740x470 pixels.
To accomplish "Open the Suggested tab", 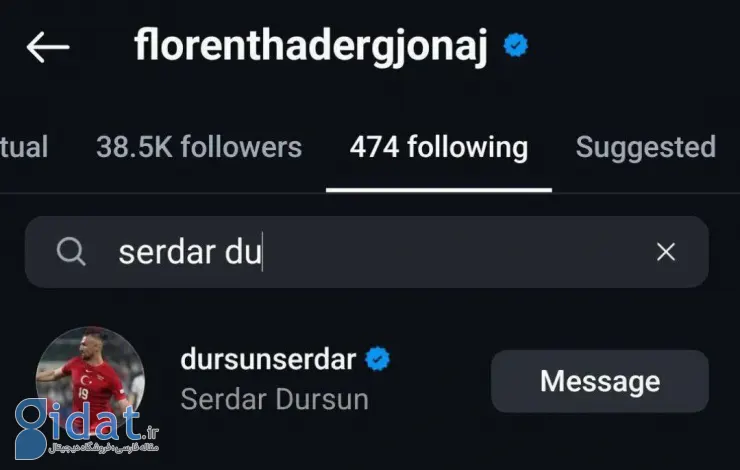I will pos(645,147).
